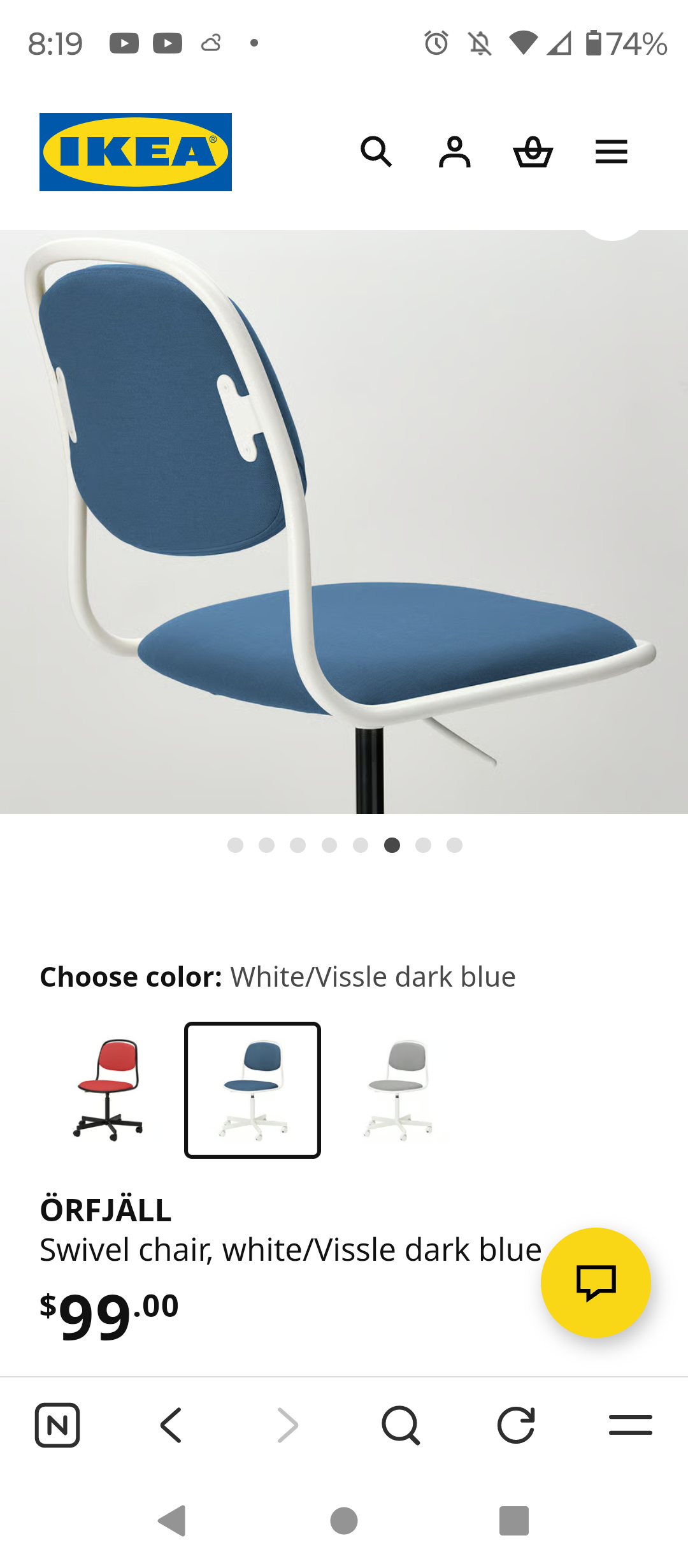Jump to the first image dot

(235, 845)
